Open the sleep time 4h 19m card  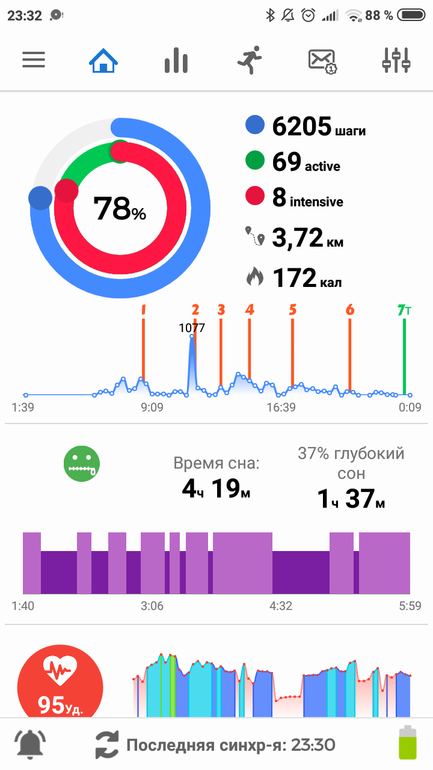(216, 477)
